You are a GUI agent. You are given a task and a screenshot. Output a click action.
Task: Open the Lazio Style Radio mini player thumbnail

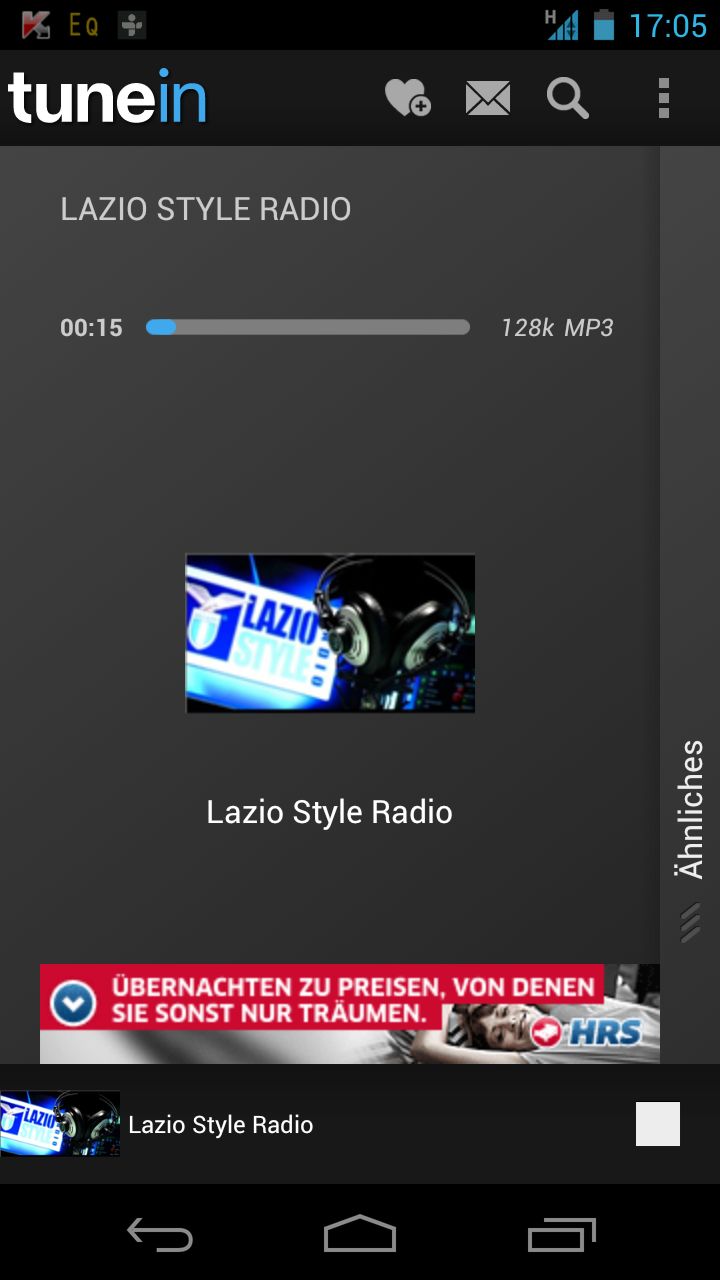click(x=60, y=1124)
